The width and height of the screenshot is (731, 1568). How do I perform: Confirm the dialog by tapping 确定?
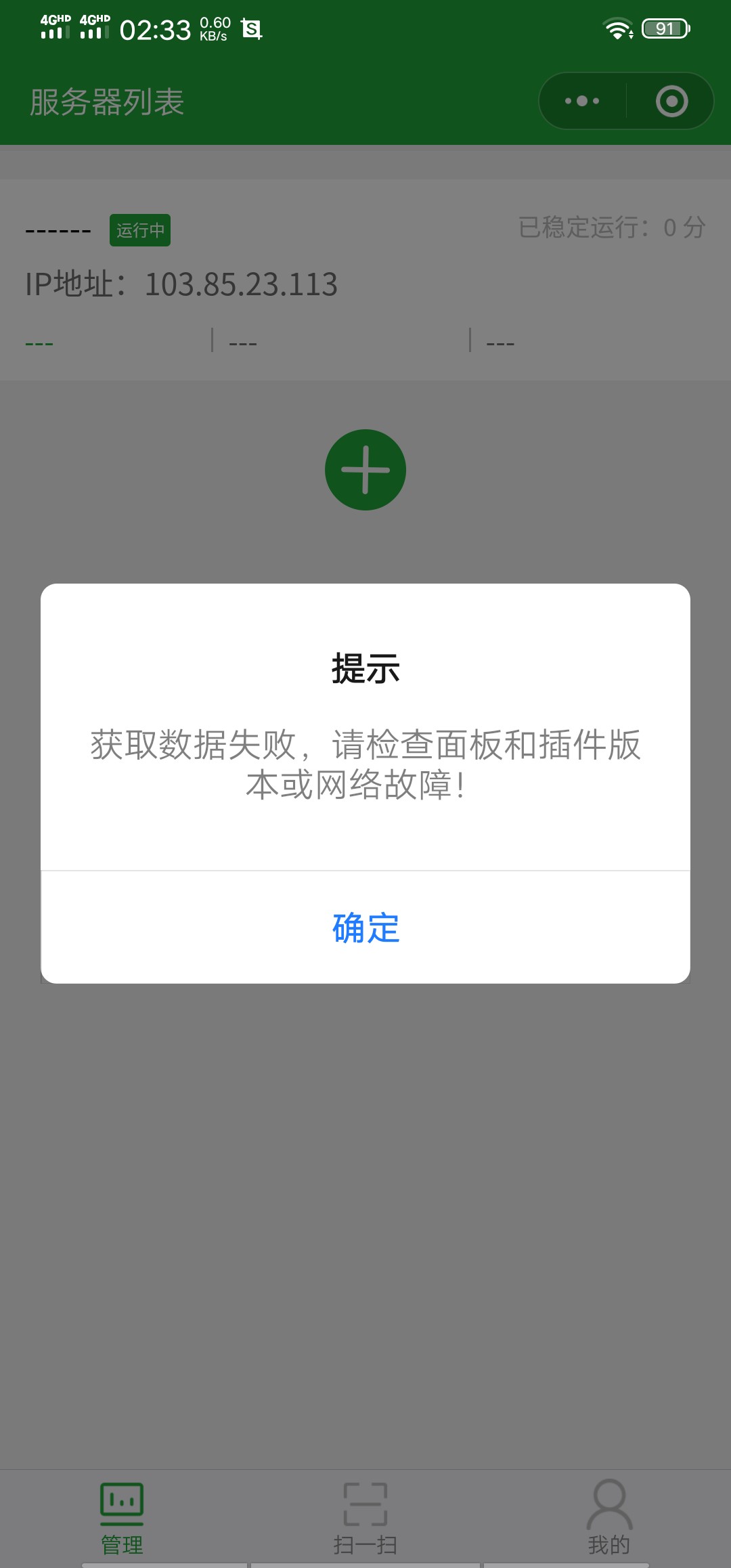[365, 928]
